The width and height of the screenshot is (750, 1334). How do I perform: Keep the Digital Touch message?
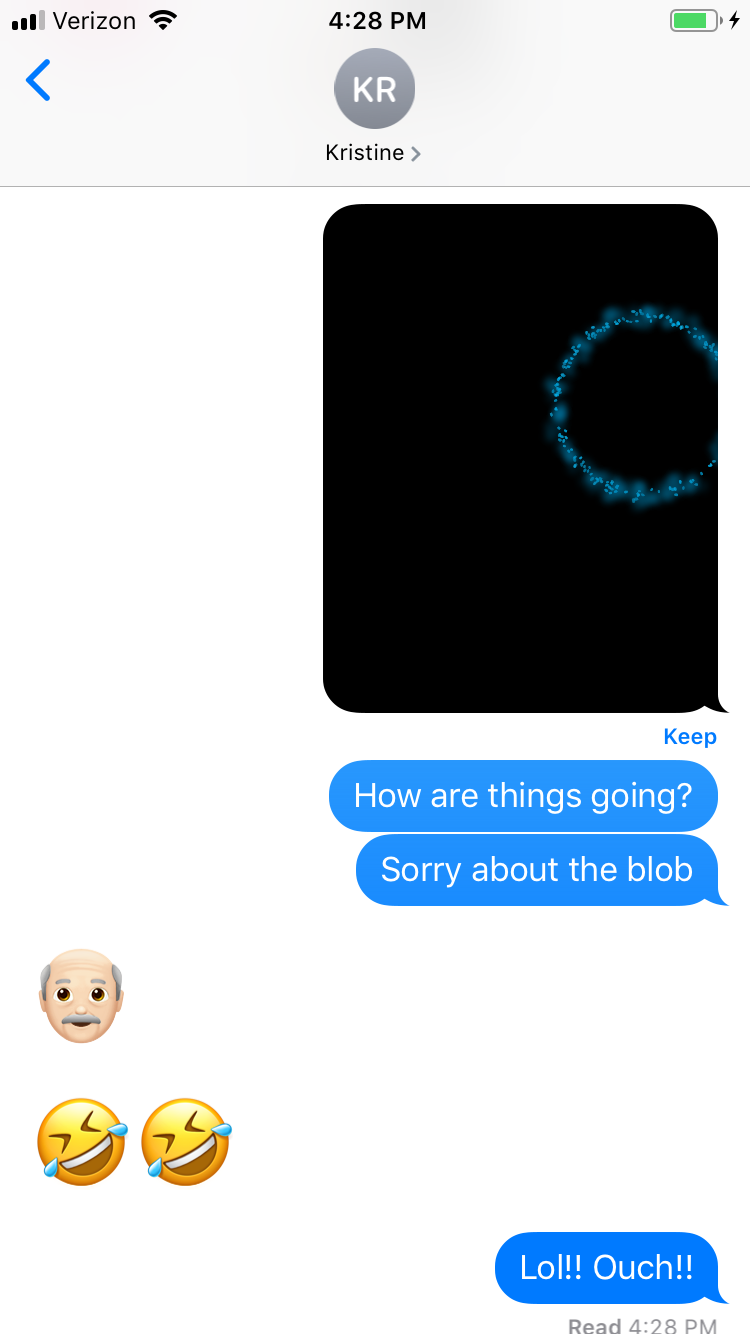click(x=689, y=737)
